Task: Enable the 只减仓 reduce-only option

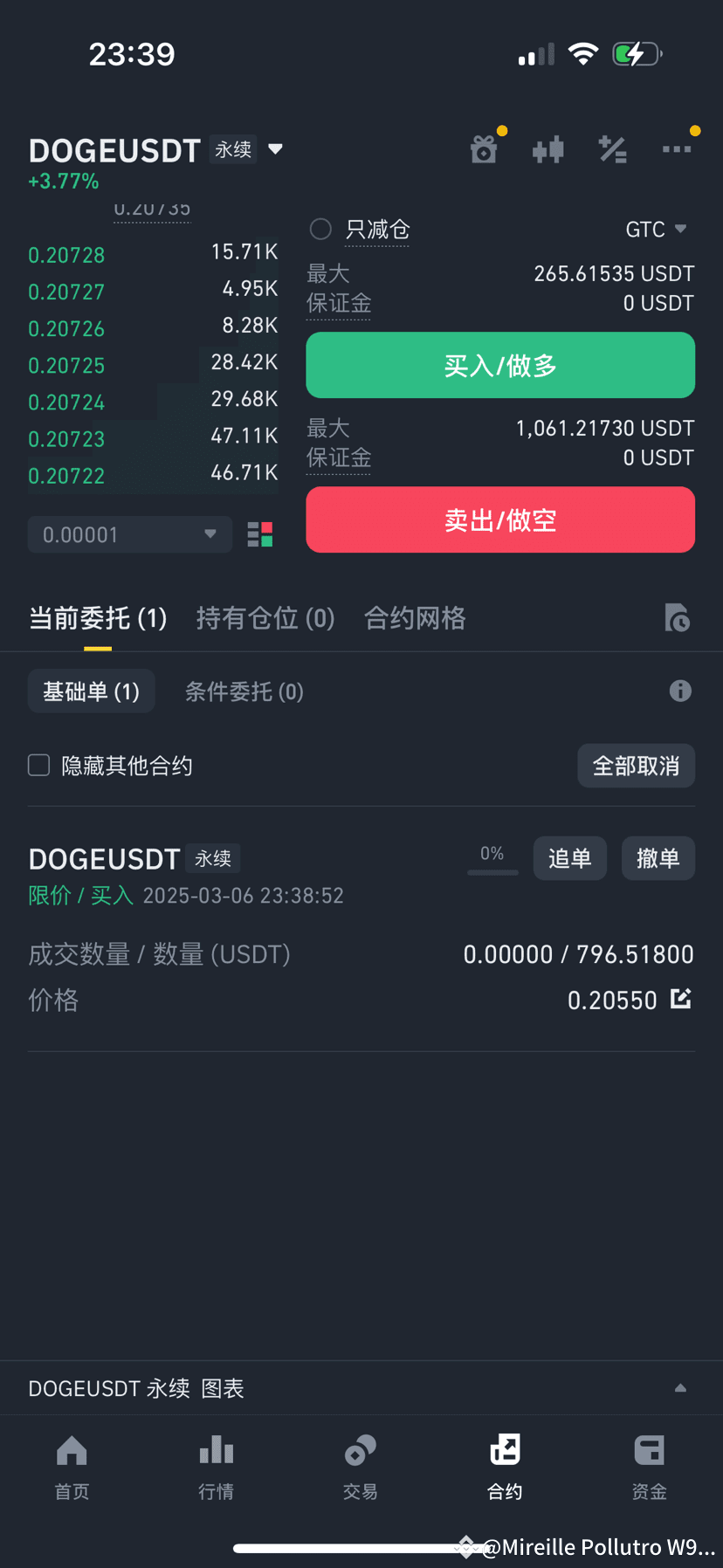Action: pyautogui.click(x=320, y=229)
